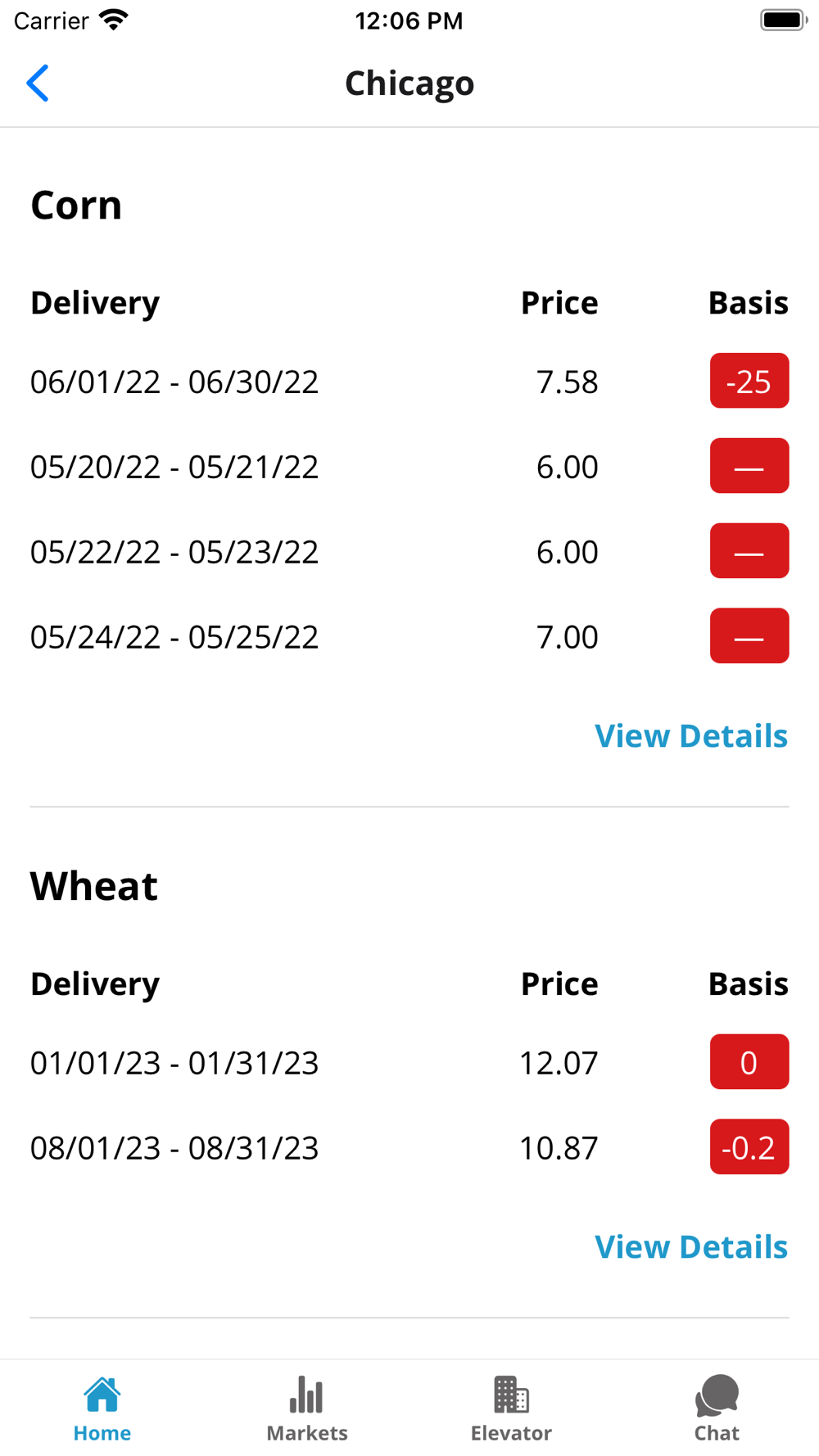Go to the Elevator tab
Viewport: 819px width, 1456px height.
[x=511, y=1409]
